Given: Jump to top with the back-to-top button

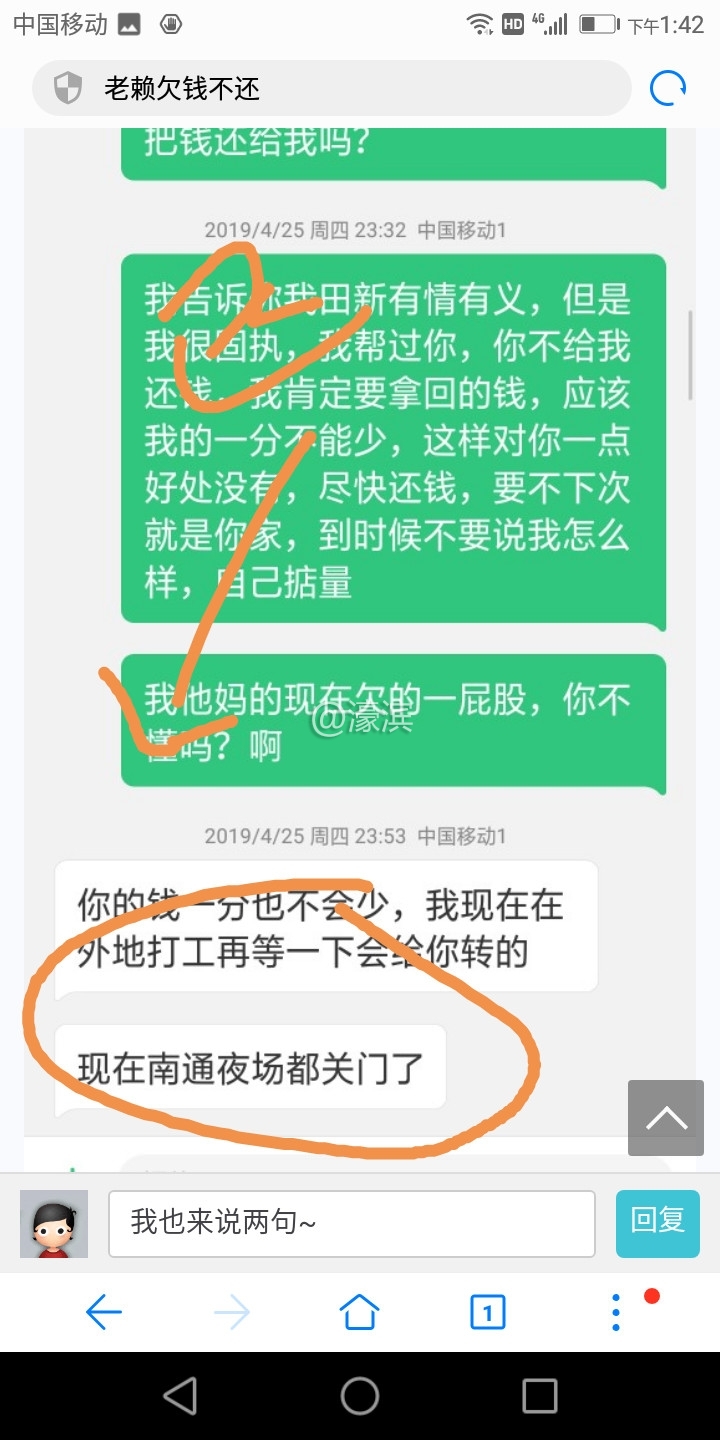Looking at the screenshot, I should click(665, 1117).
